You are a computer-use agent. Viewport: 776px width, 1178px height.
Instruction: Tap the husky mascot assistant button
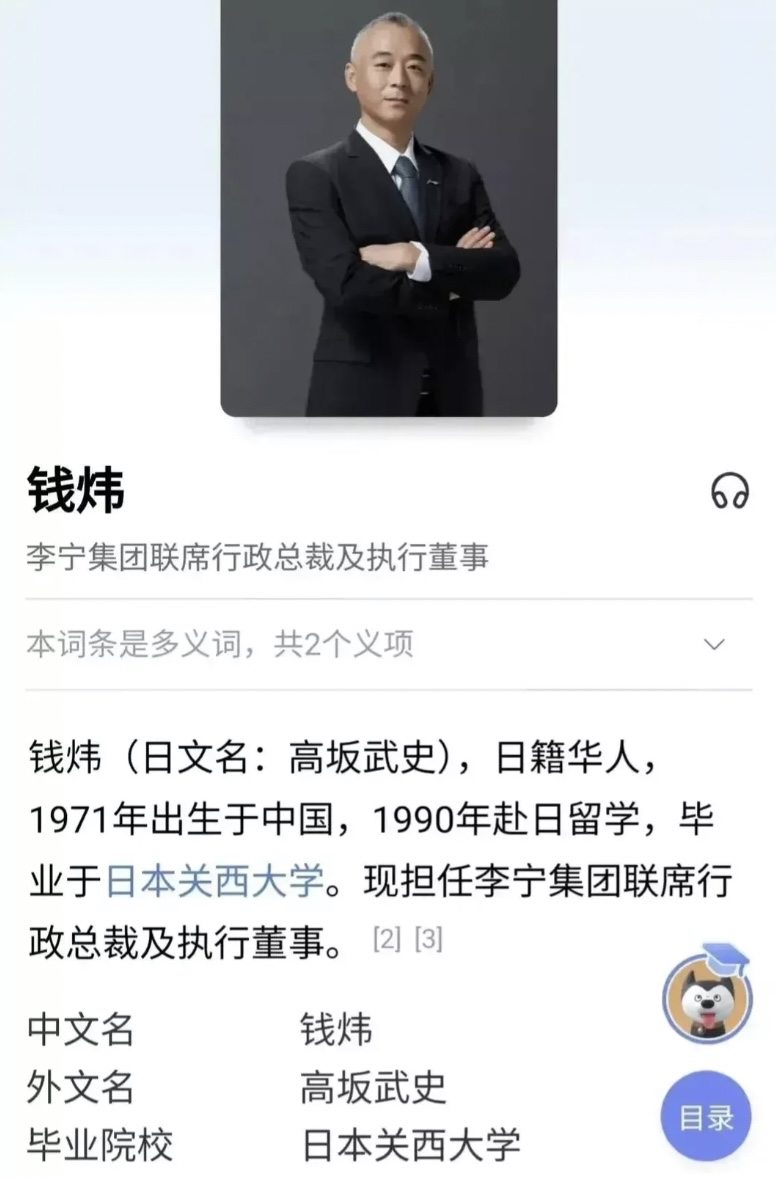[x=707, y=996]
